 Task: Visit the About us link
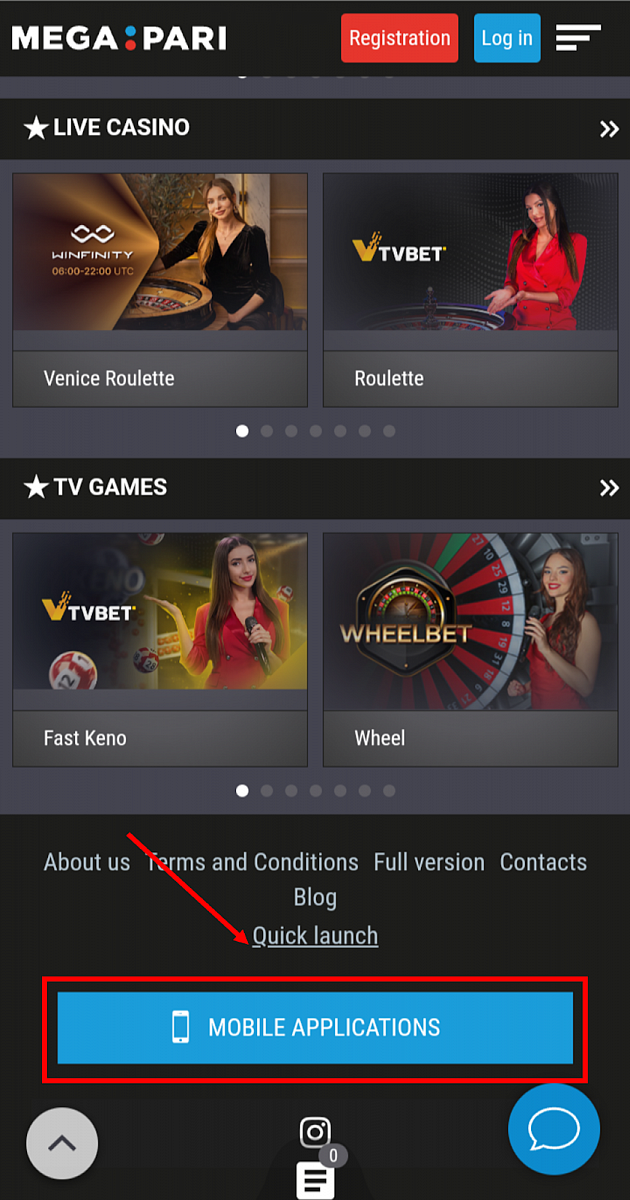click(x=87, y=862)
